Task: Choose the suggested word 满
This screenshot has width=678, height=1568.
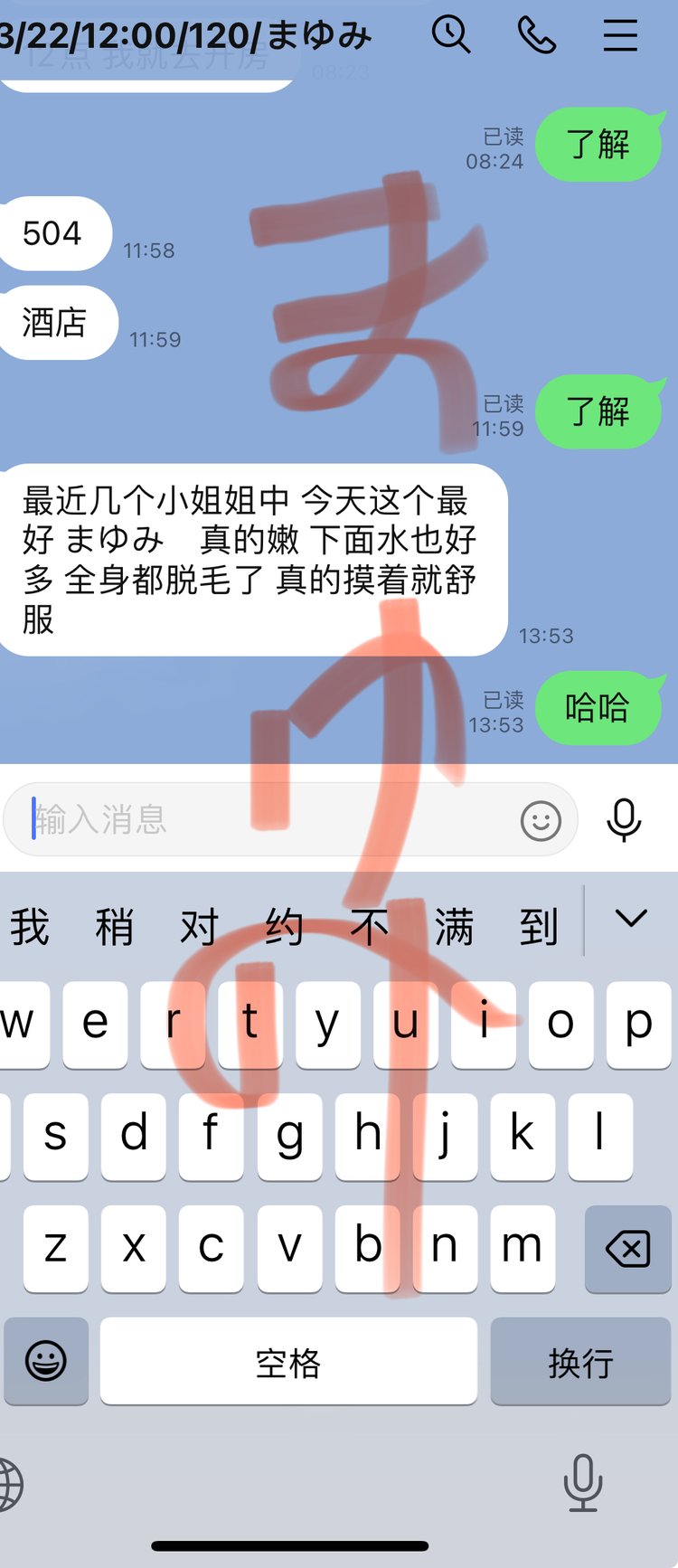Action: tap(454, 927)
